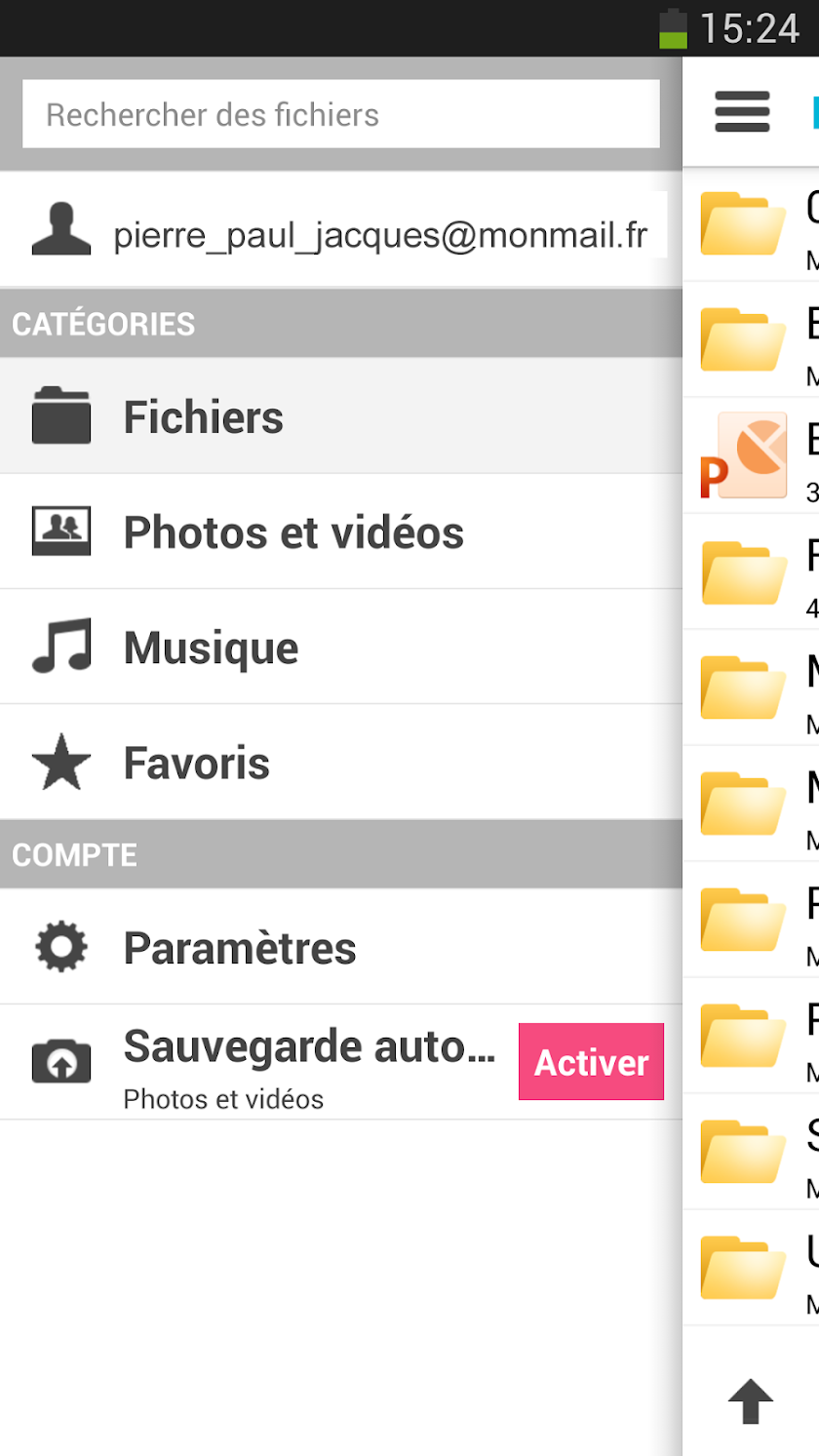This screenshot has height=1456, width=819.
Task: Tap Activer to enable auto backup
Action: [x=591, y=1062]
